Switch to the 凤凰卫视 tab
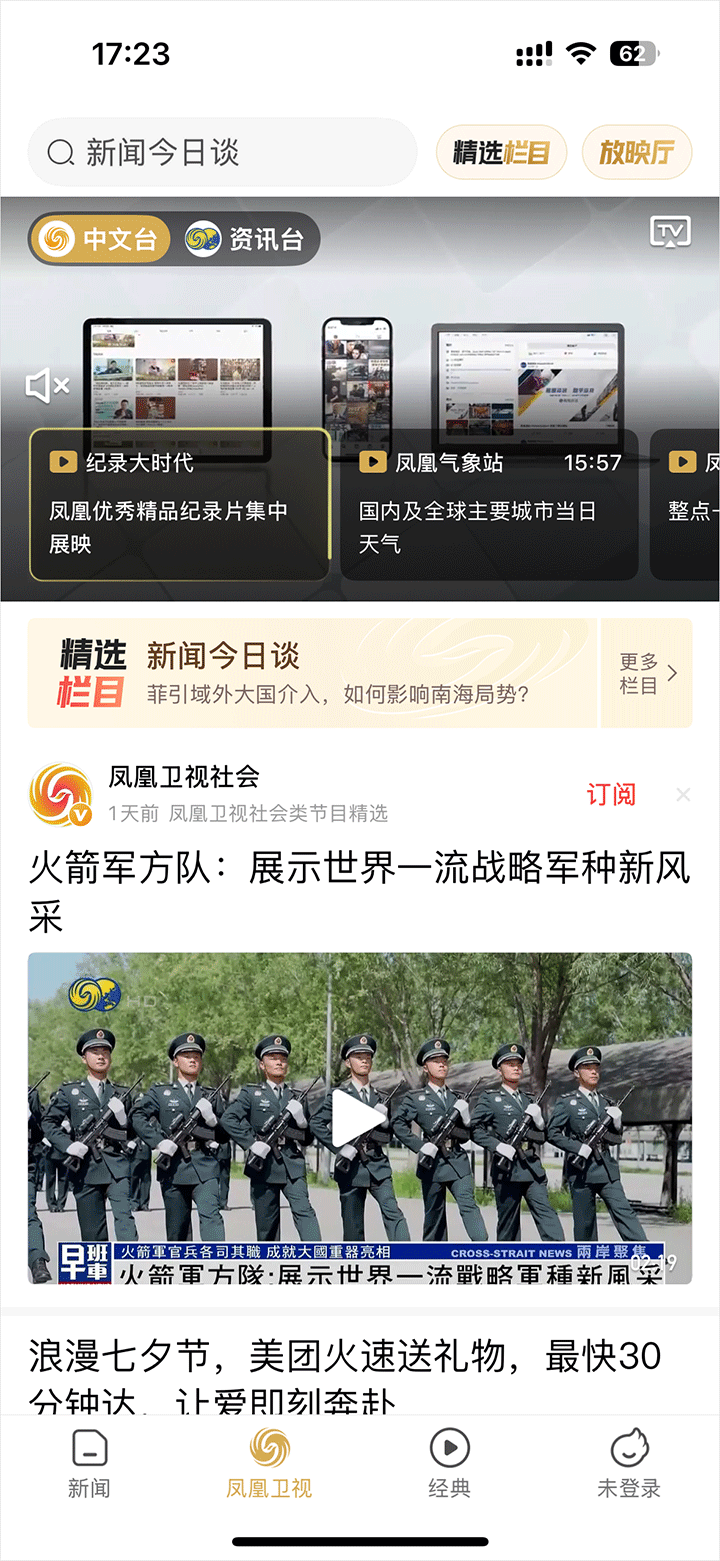The image size is (720, 1561). pyautogui.click(x=269, y=1464)
